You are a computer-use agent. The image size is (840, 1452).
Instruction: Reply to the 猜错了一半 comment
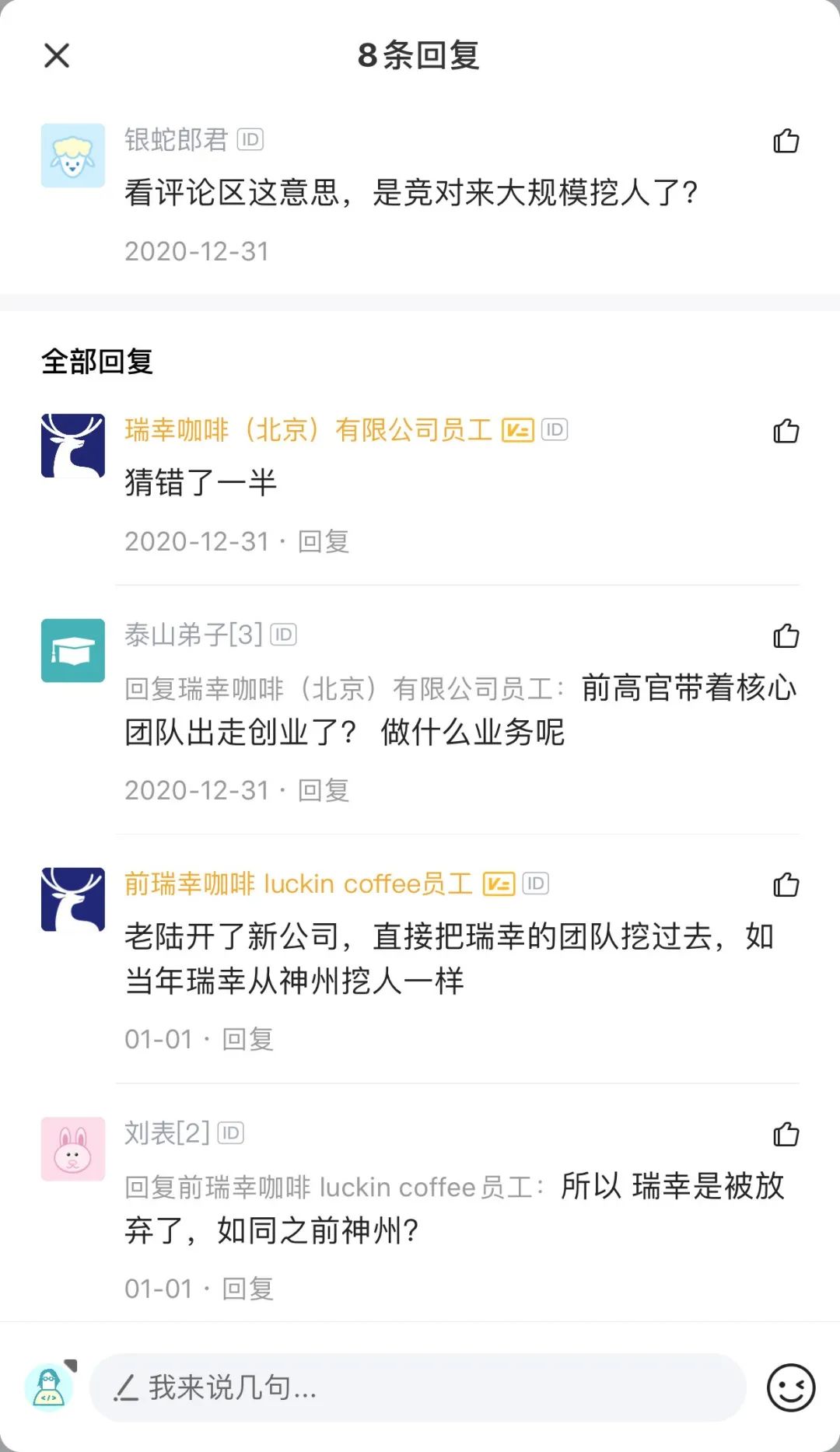tap(324, 541)
